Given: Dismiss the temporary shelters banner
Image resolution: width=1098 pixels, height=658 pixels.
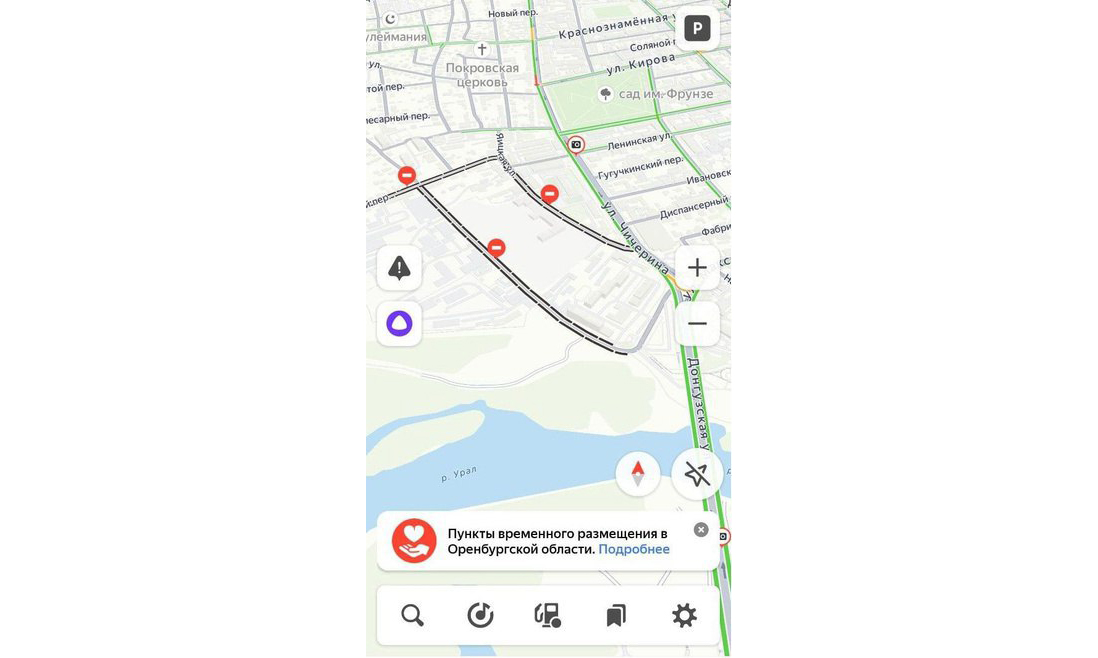Looking at the screenshot, I should pyautogui.click(x=701, y=530).
